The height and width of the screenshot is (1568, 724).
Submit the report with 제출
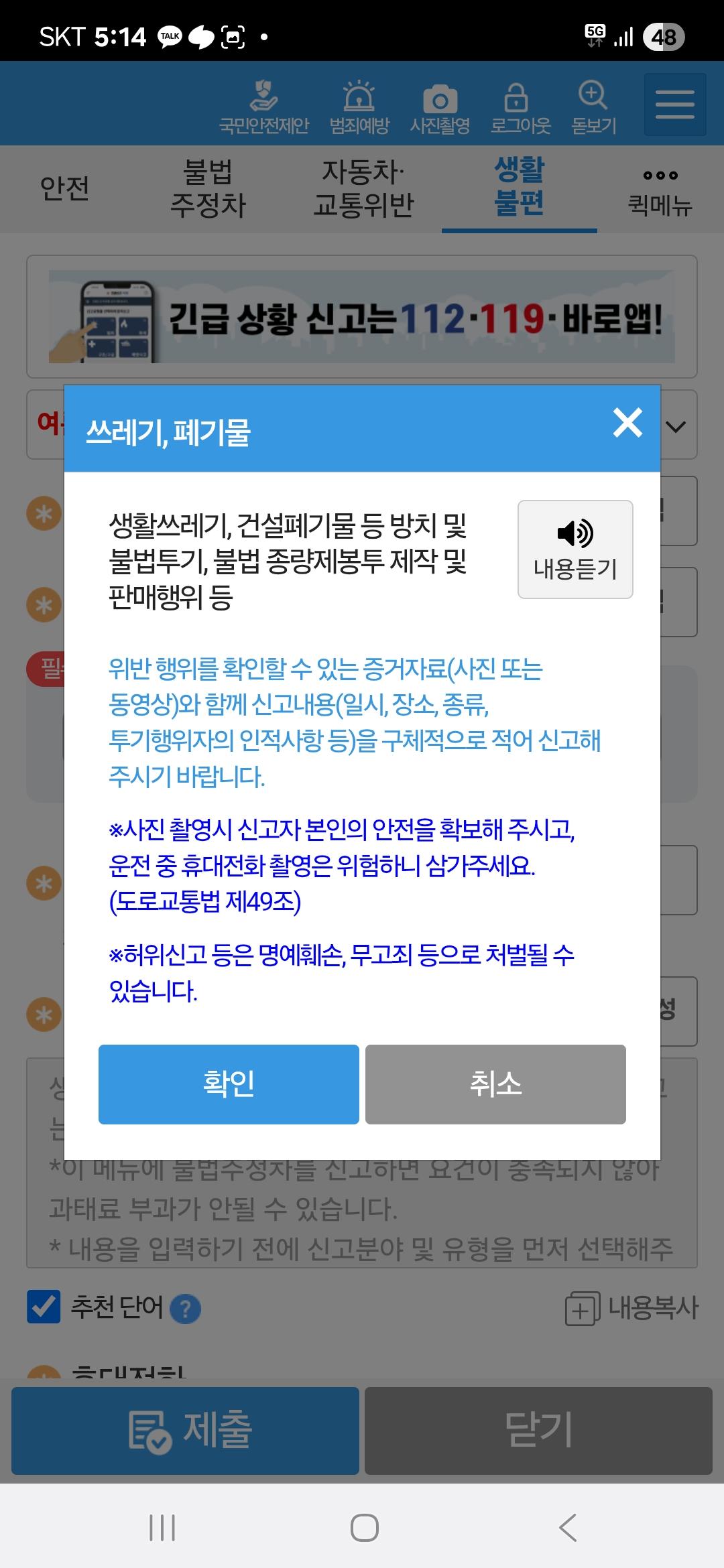point(186,1430)
